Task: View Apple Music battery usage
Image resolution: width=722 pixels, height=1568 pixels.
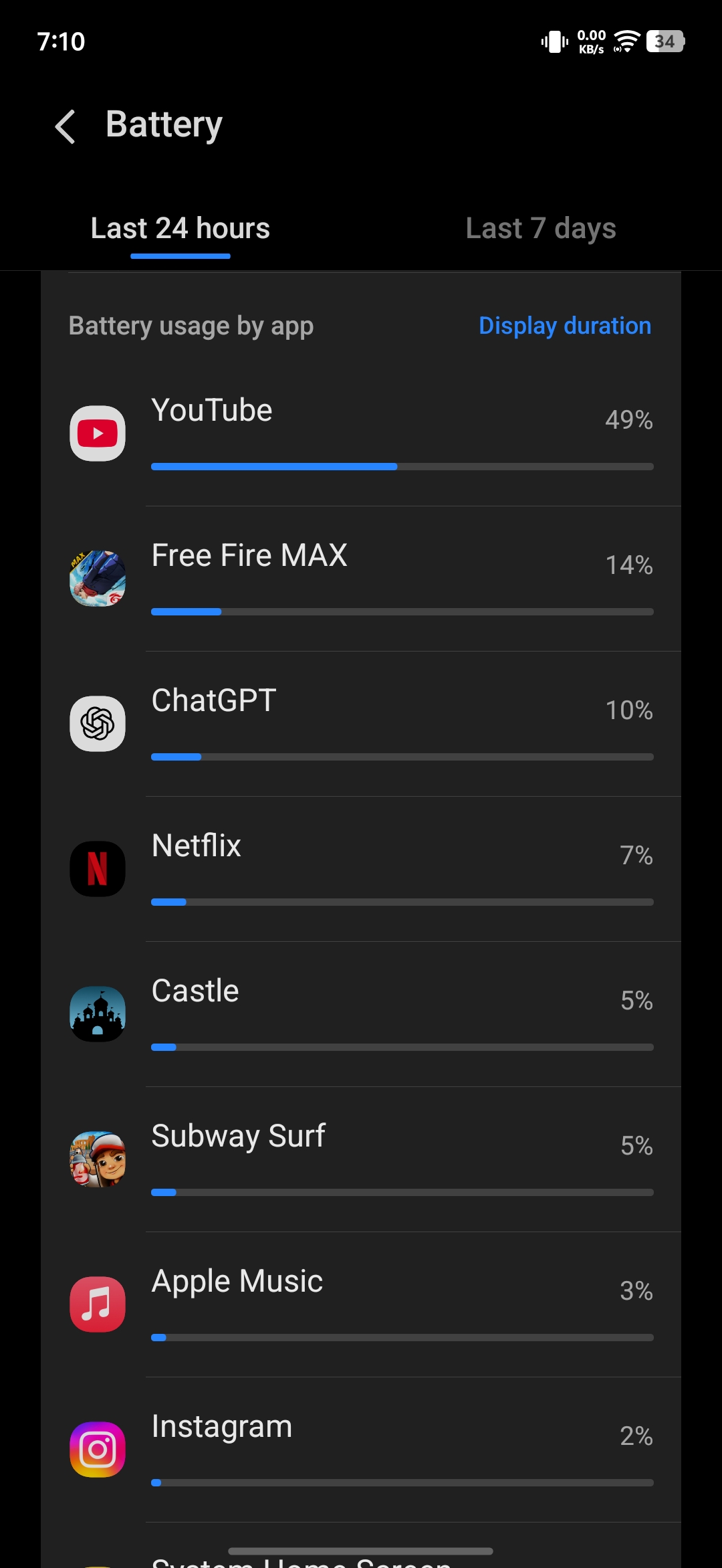Action: (x=361, y=1304)
